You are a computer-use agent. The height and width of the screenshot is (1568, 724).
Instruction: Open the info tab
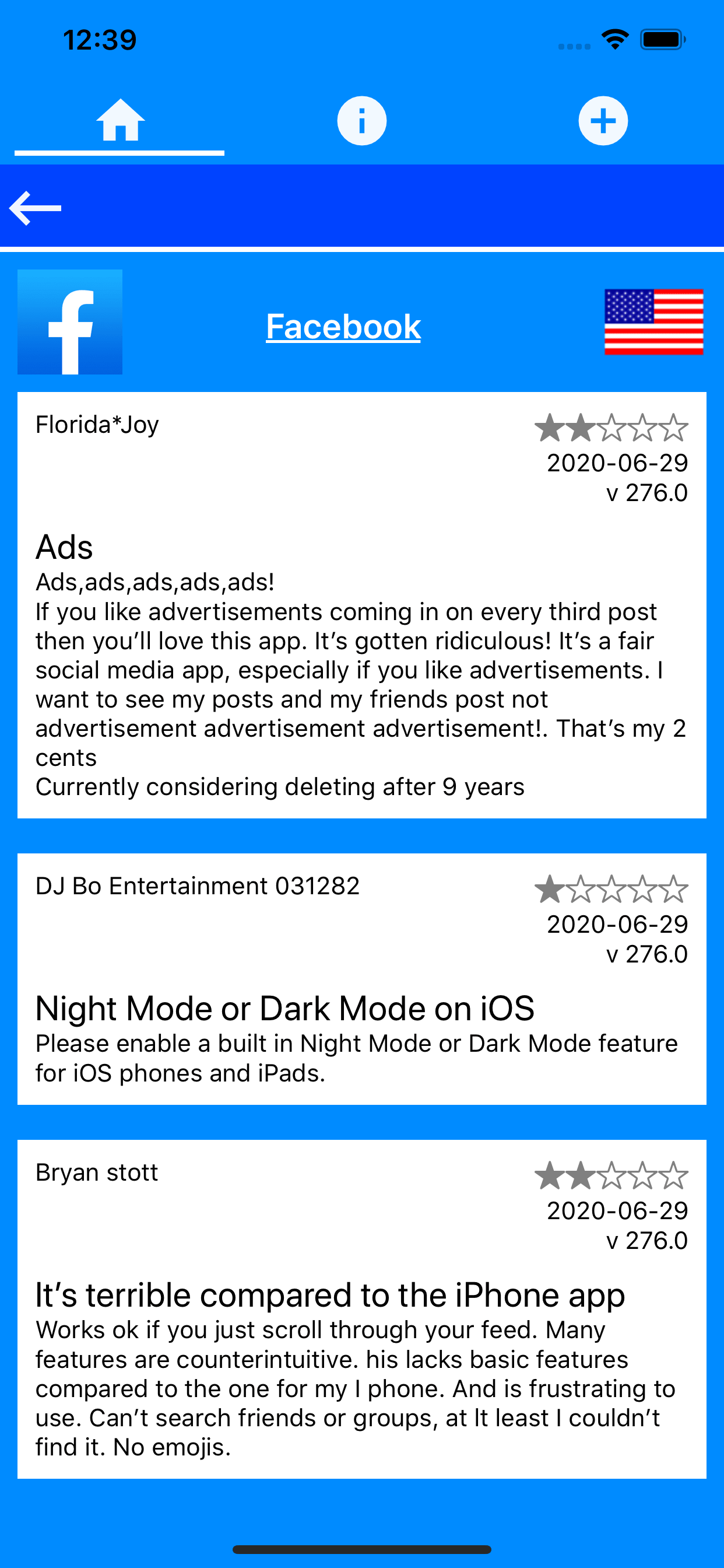pos(361,121)
